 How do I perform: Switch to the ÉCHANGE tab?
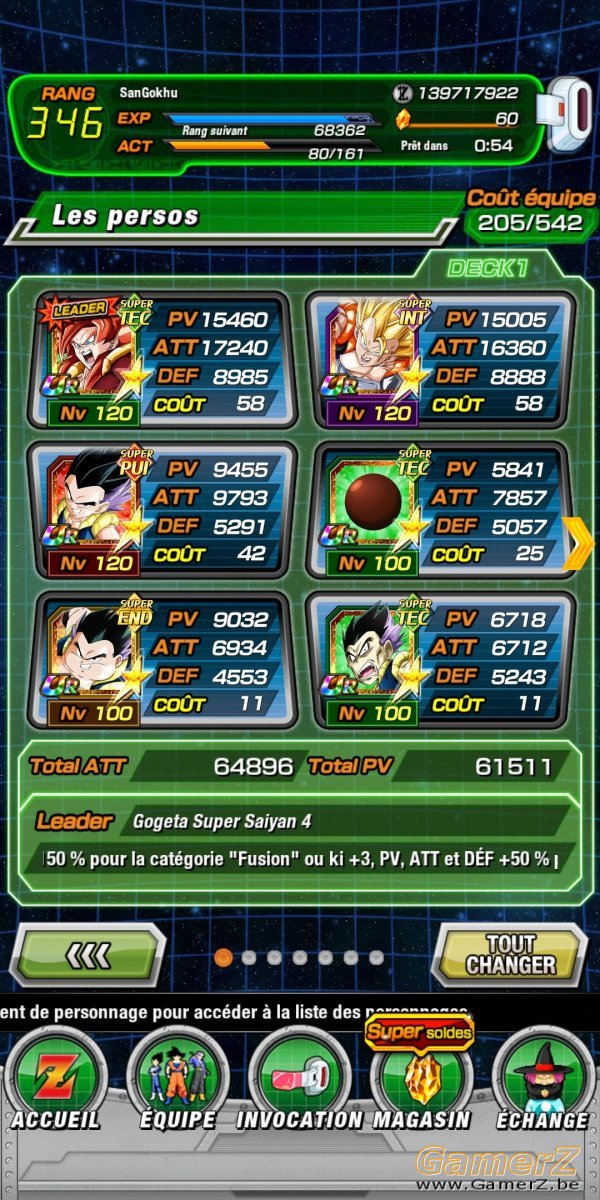[543, 1080]
